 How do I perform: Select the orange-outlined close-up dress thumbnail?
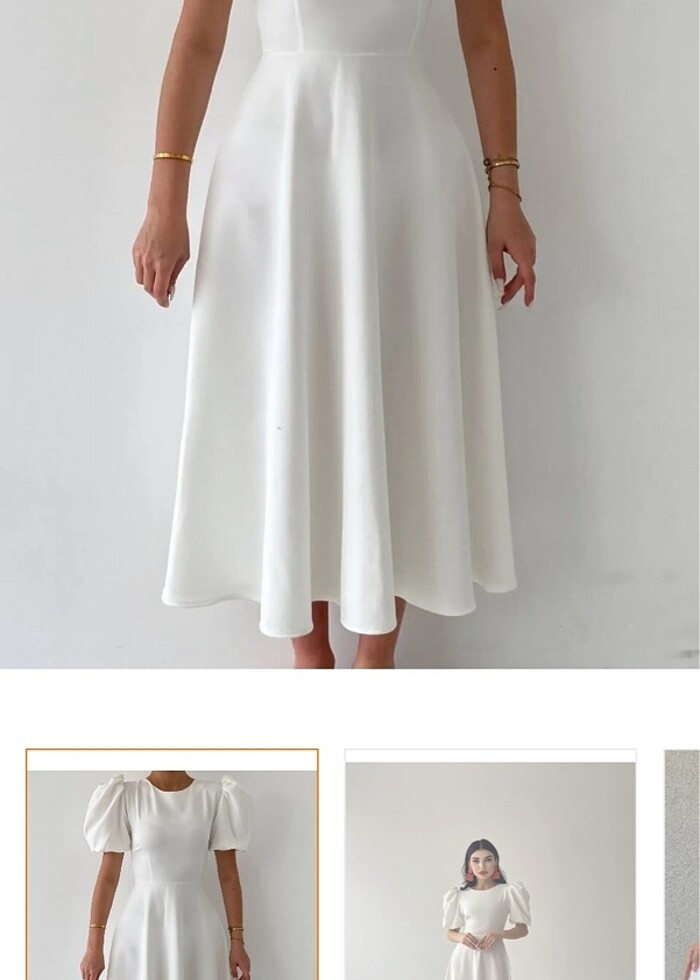(172, 866)
